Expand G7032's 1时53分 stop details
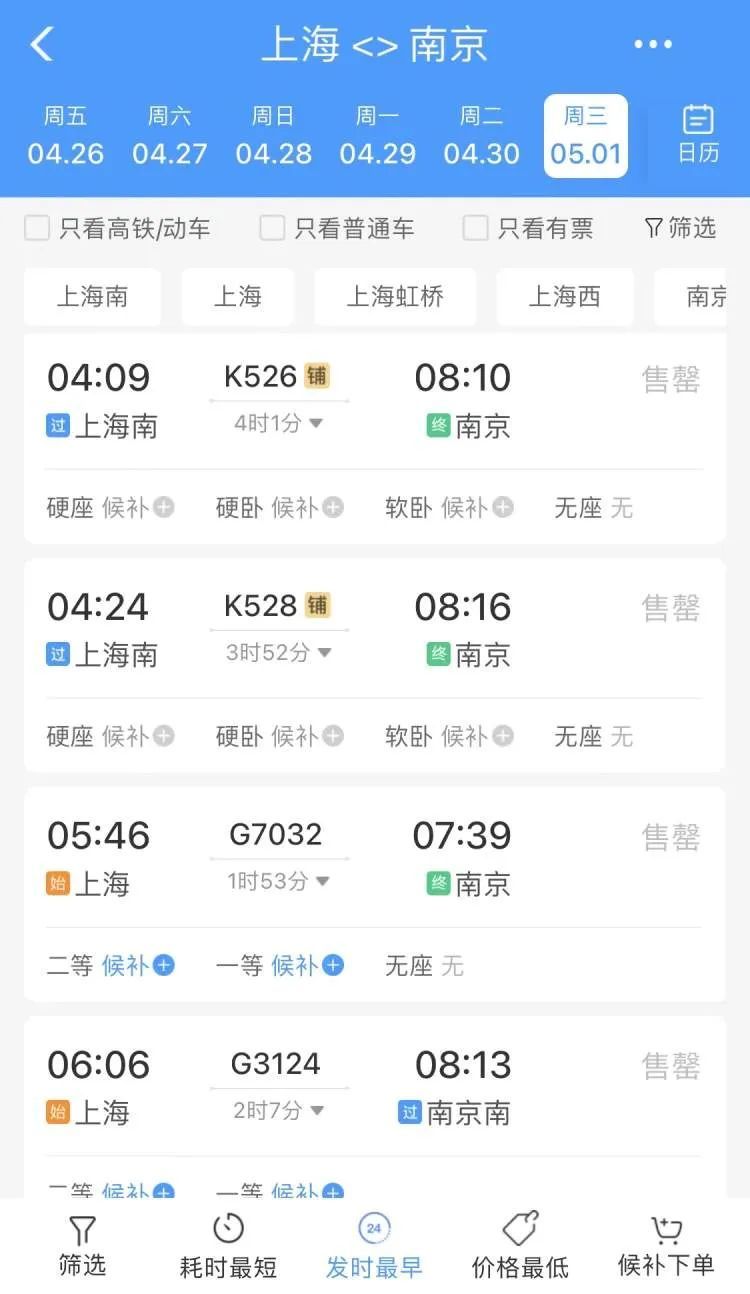 278,882
